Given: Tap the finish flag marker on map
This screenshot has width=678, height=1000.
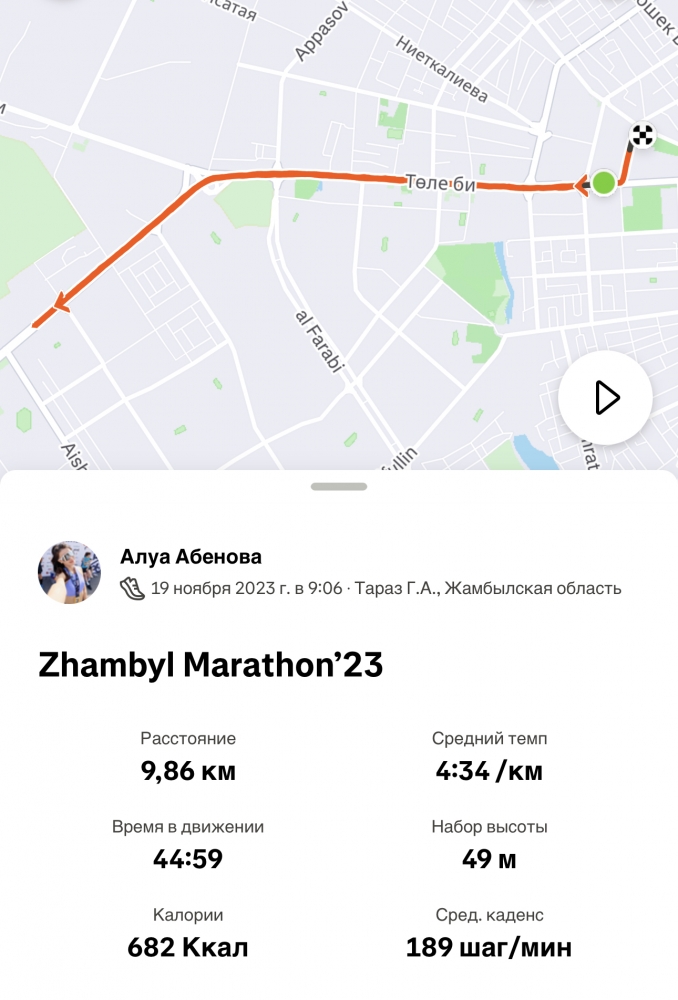Looking at the screenshot, I should pos(642,135).
